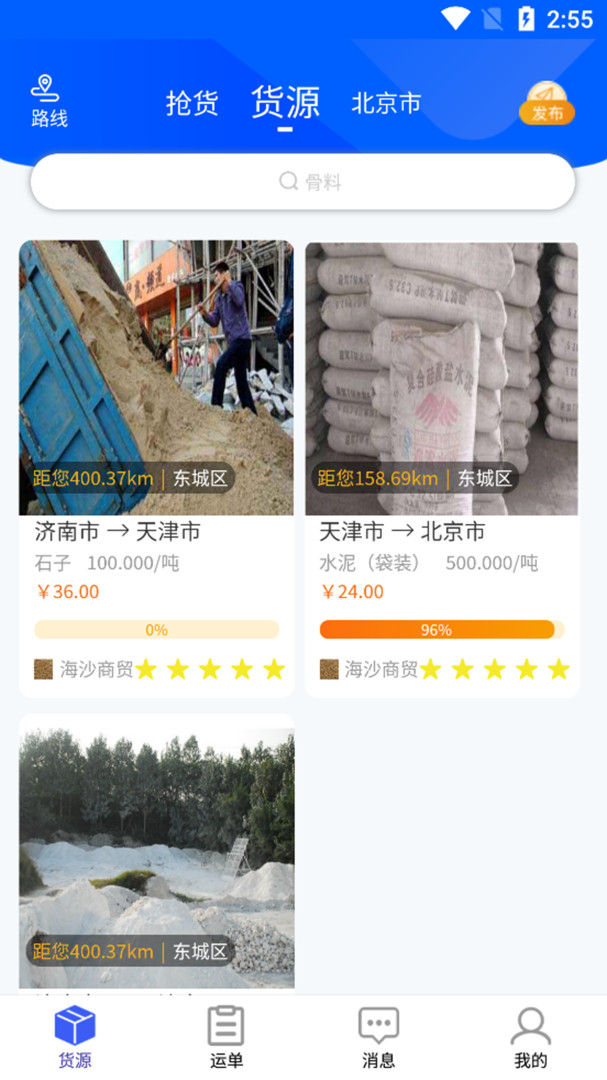The width and height of the screenshot is (607, 1080).
Task: Open the 消息 messages tab
Action: (378, 1037)
